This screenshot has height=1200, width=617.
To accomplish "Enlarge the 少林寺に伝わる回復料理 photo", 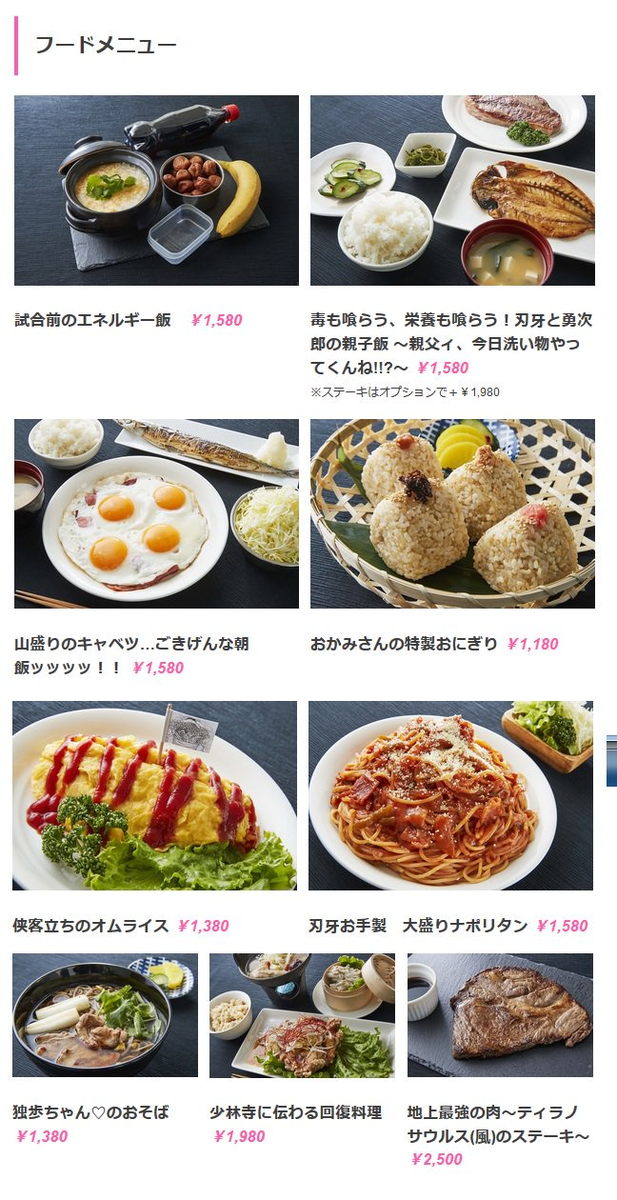I will click(x=302, y=1015).
